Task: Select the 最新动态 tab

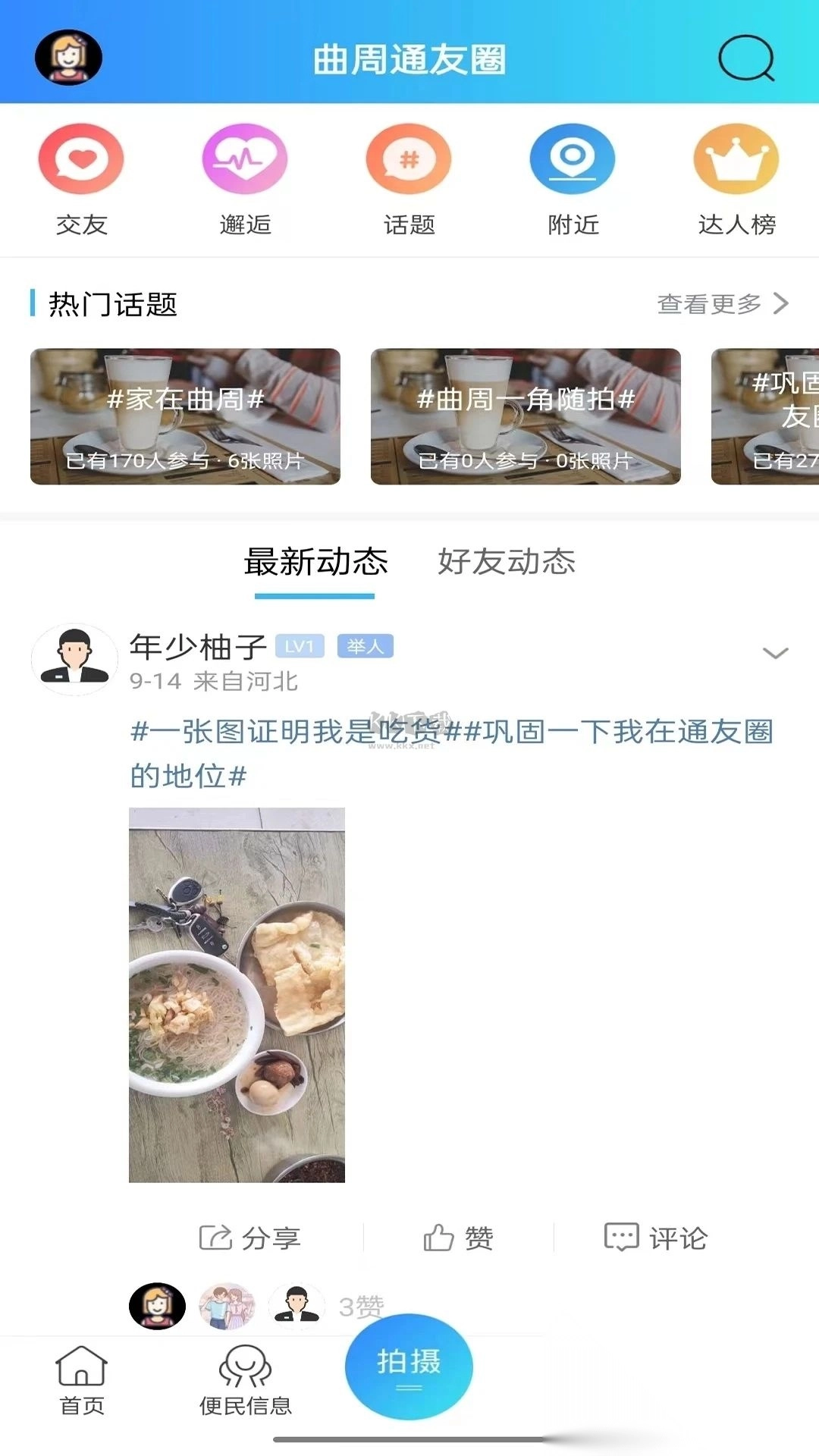Action: click(315, 562)
